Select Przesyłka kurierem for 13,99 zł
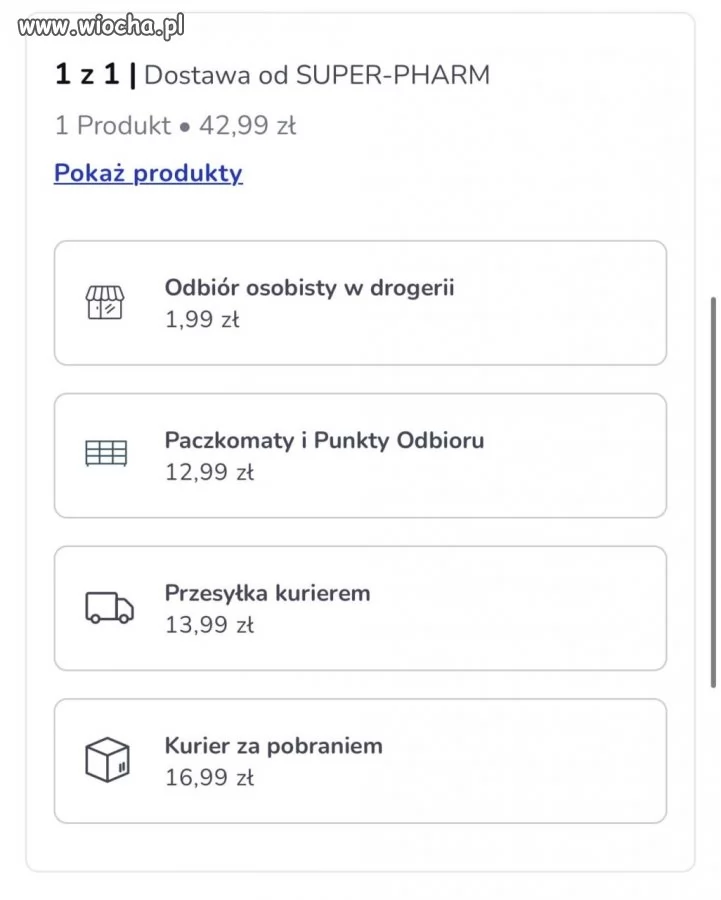 (x=360, y=608)
